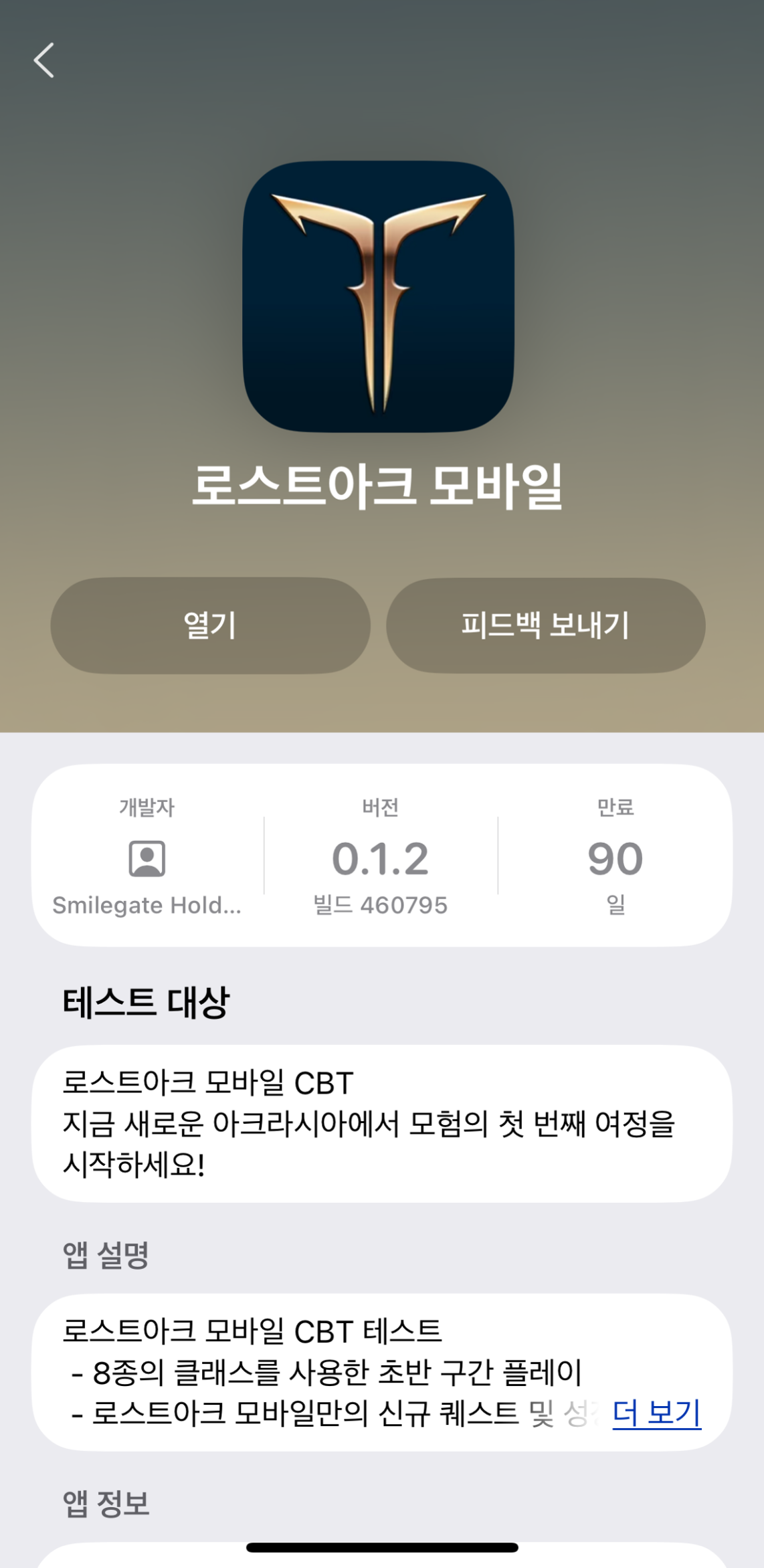Tap the 열기 button to open the app
This screenshot has height=1568, width=764.
210,625
